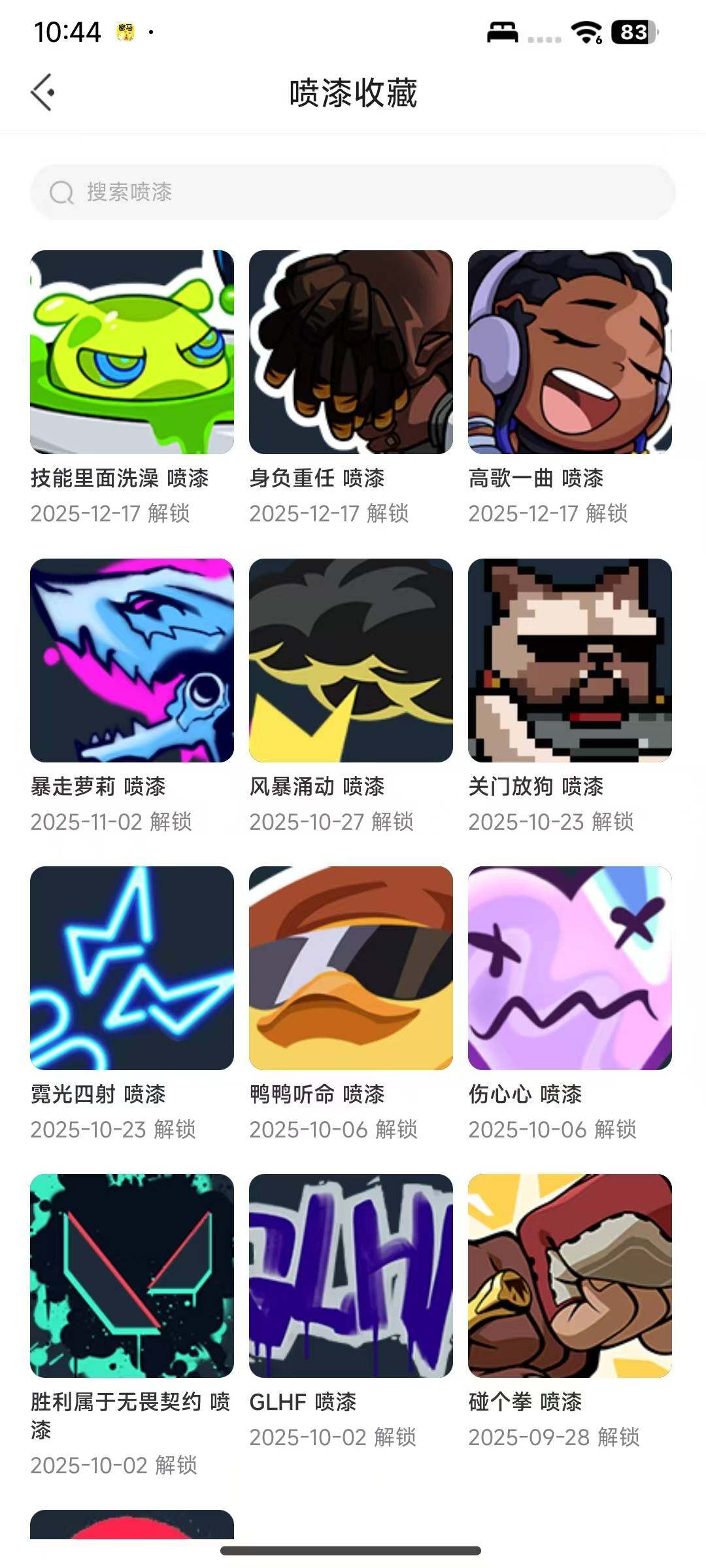Tap the back arrow icon
The height and width of the screenshot is (1568, 706).
pyautogui.click(x=44, y=91)
